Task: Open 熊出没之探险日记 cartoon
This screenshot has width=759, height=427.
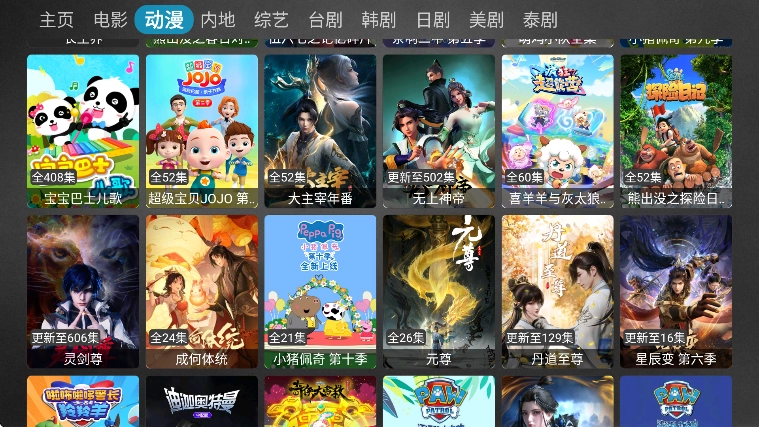Action: (x=676, y=130)
